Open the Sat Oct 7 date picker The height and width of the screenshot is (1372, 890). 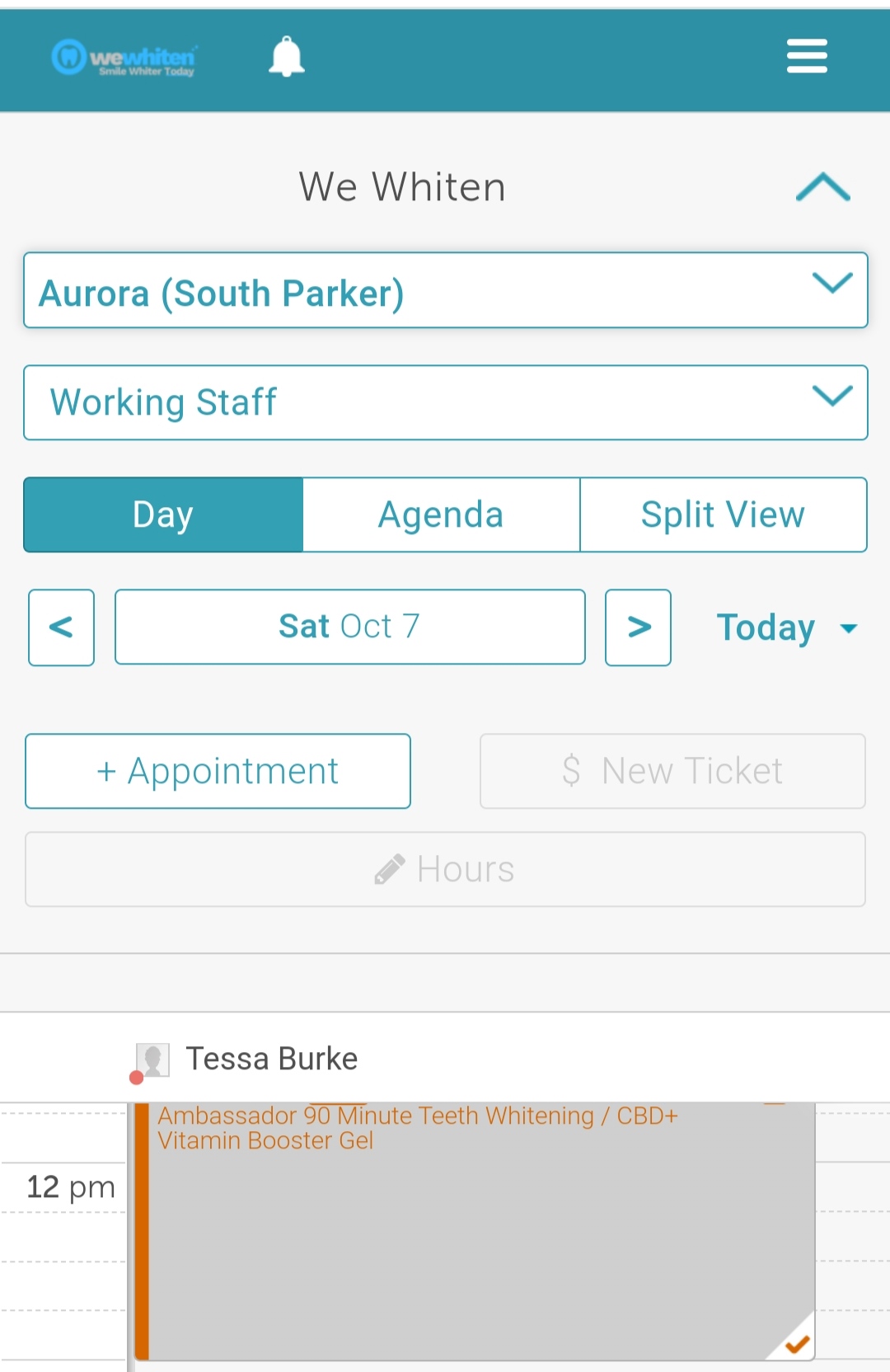coord(349,627)
